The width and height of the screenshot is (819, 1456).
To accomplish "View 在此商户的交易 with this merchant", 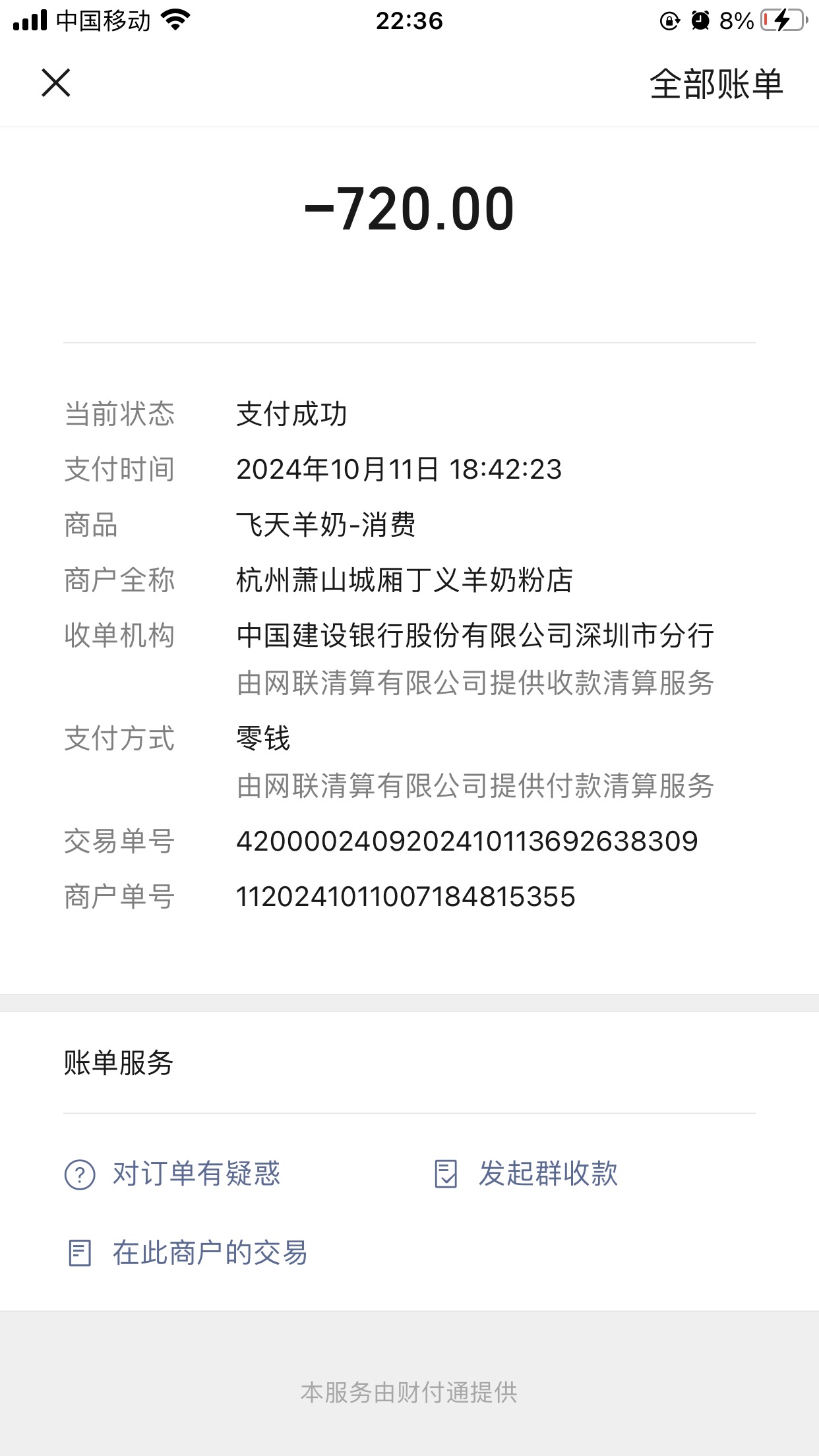I will coord(188,1253).
